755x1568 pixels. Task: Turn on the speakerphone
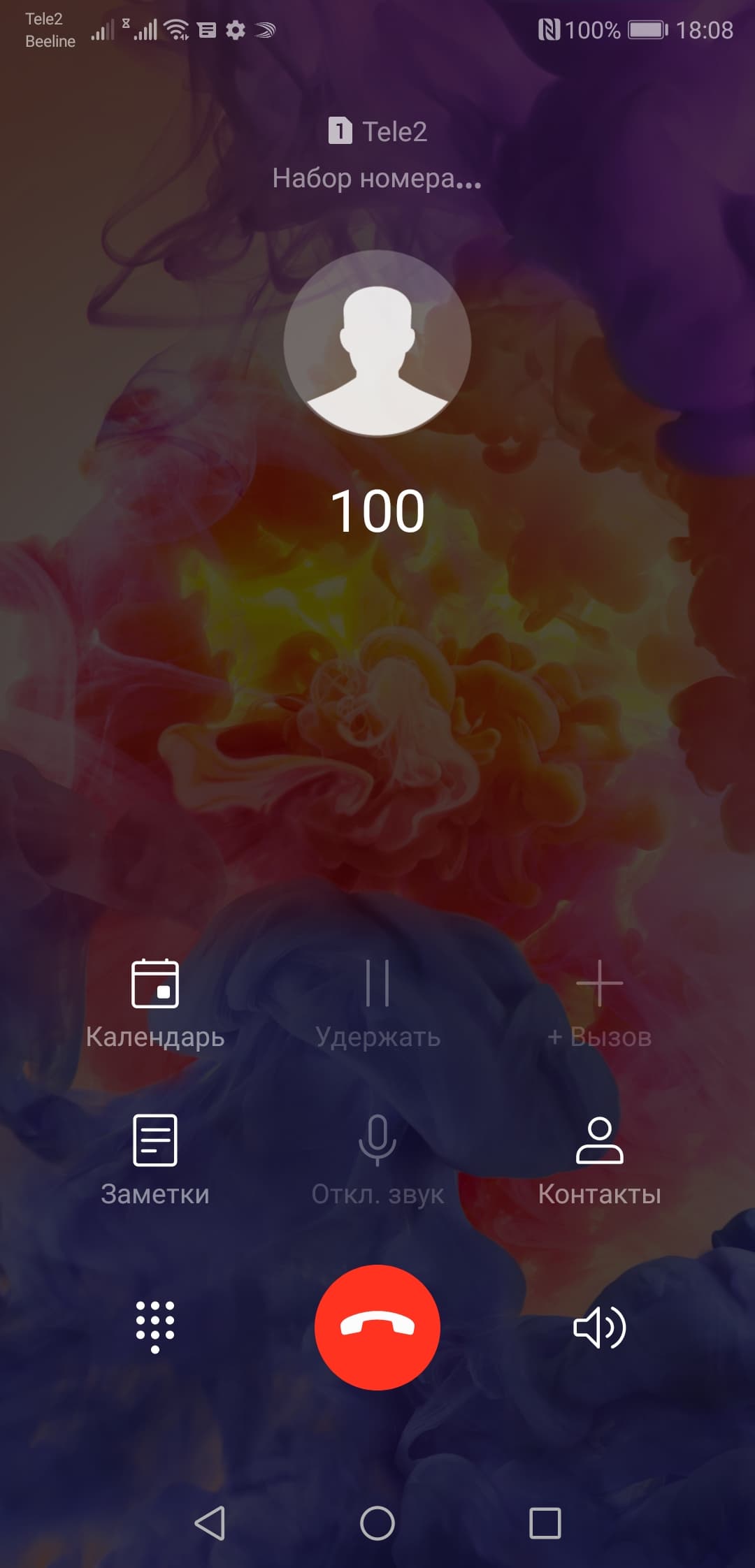(x=599, y=1326)
